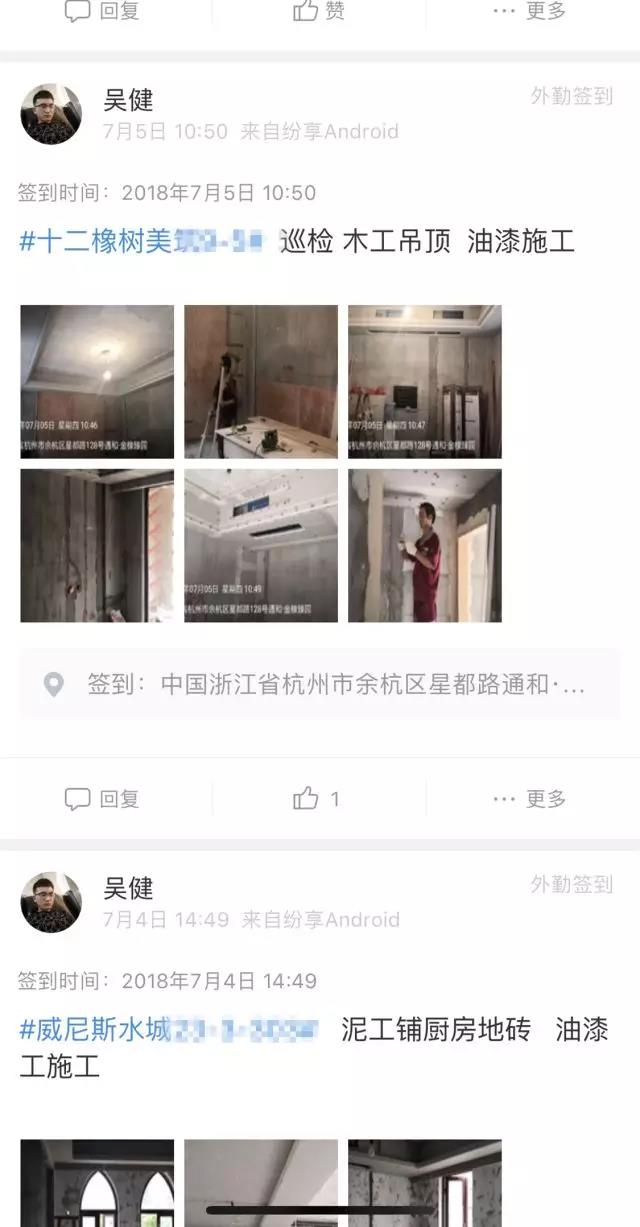View fourth photo with window view
640x1227 pixels.
click(97, 546)
